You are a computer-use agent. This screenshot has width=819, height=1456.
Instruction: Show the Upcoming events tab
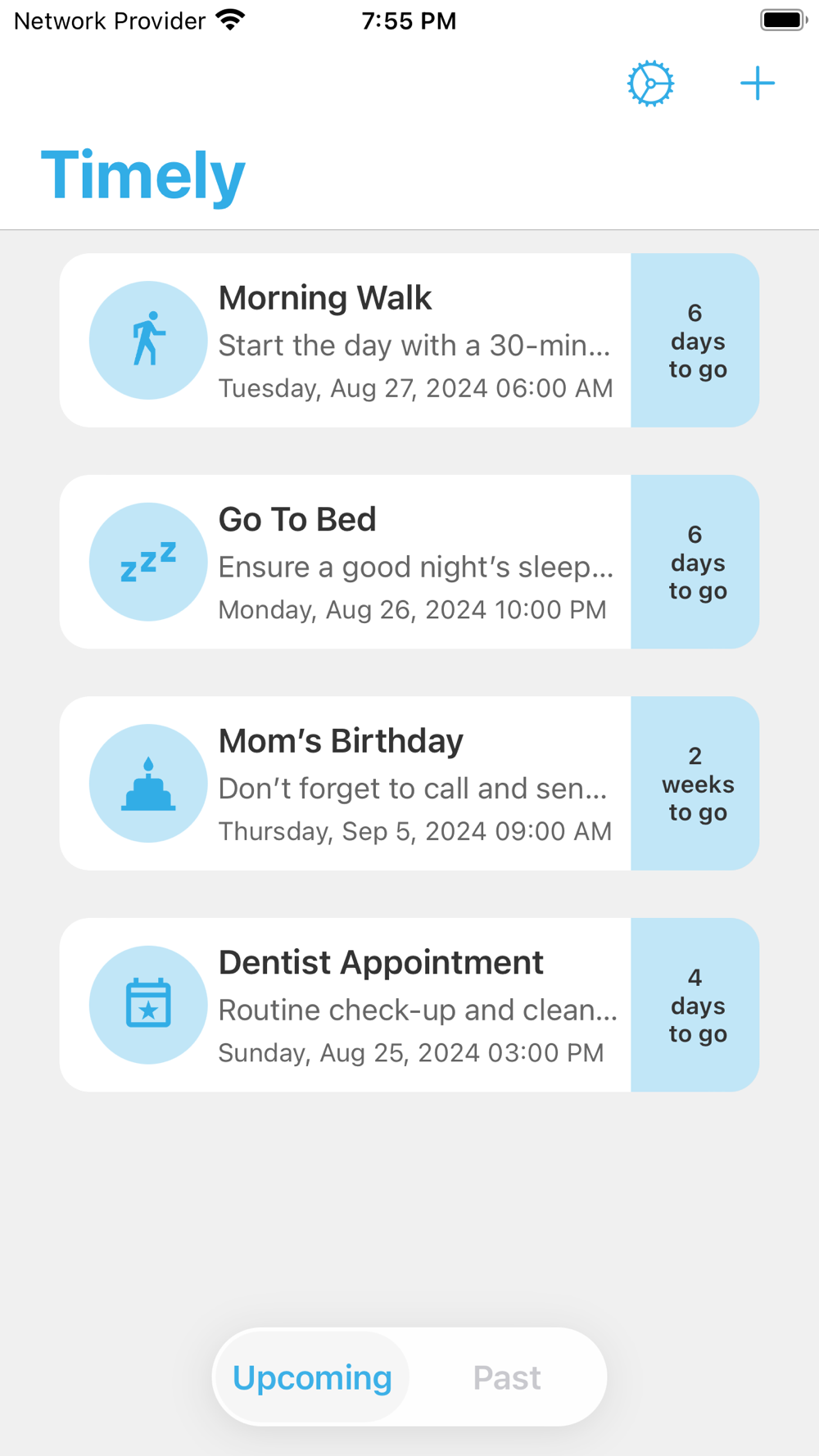312,1377
